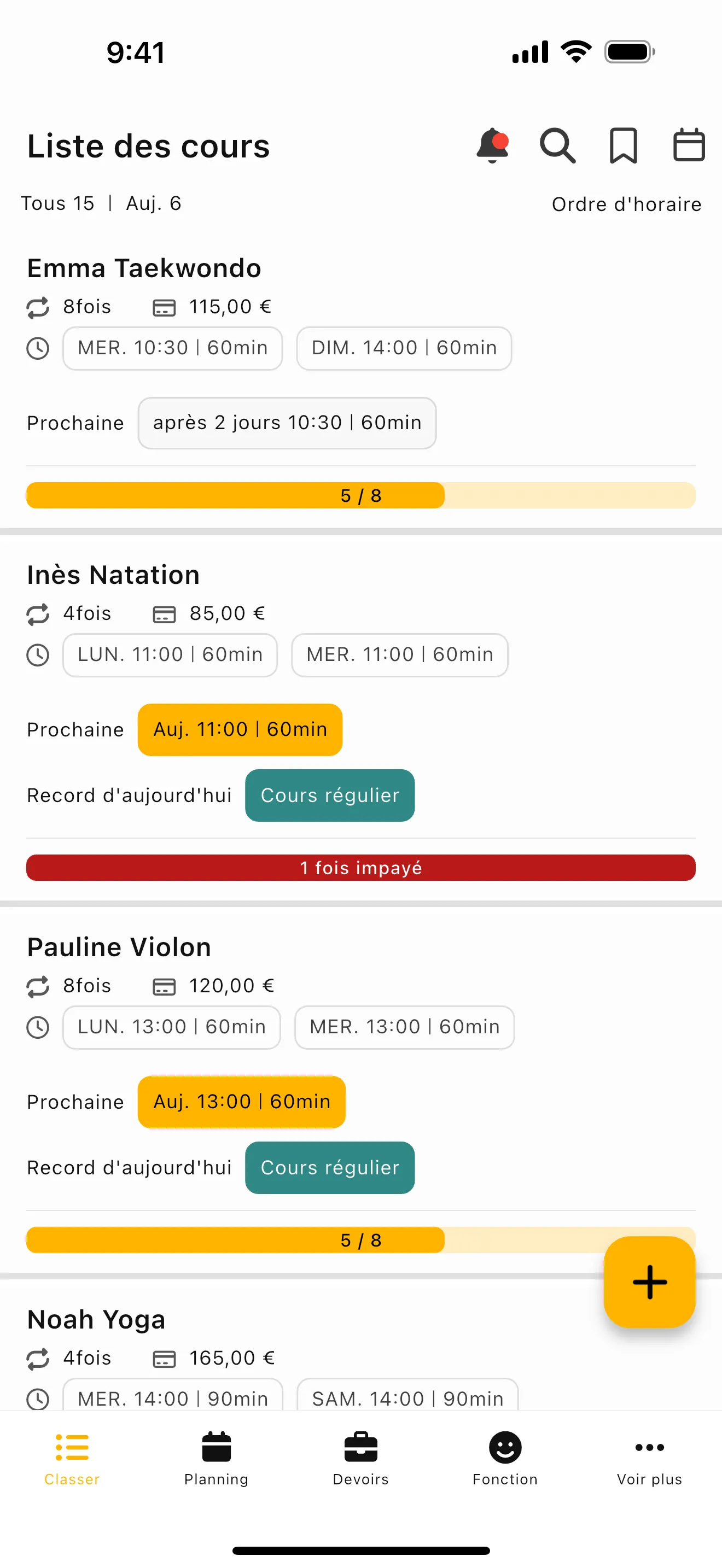Open the search icon
Image resolution: width=722 pixels, height=1568 pixels.
[x=557, y=145]
